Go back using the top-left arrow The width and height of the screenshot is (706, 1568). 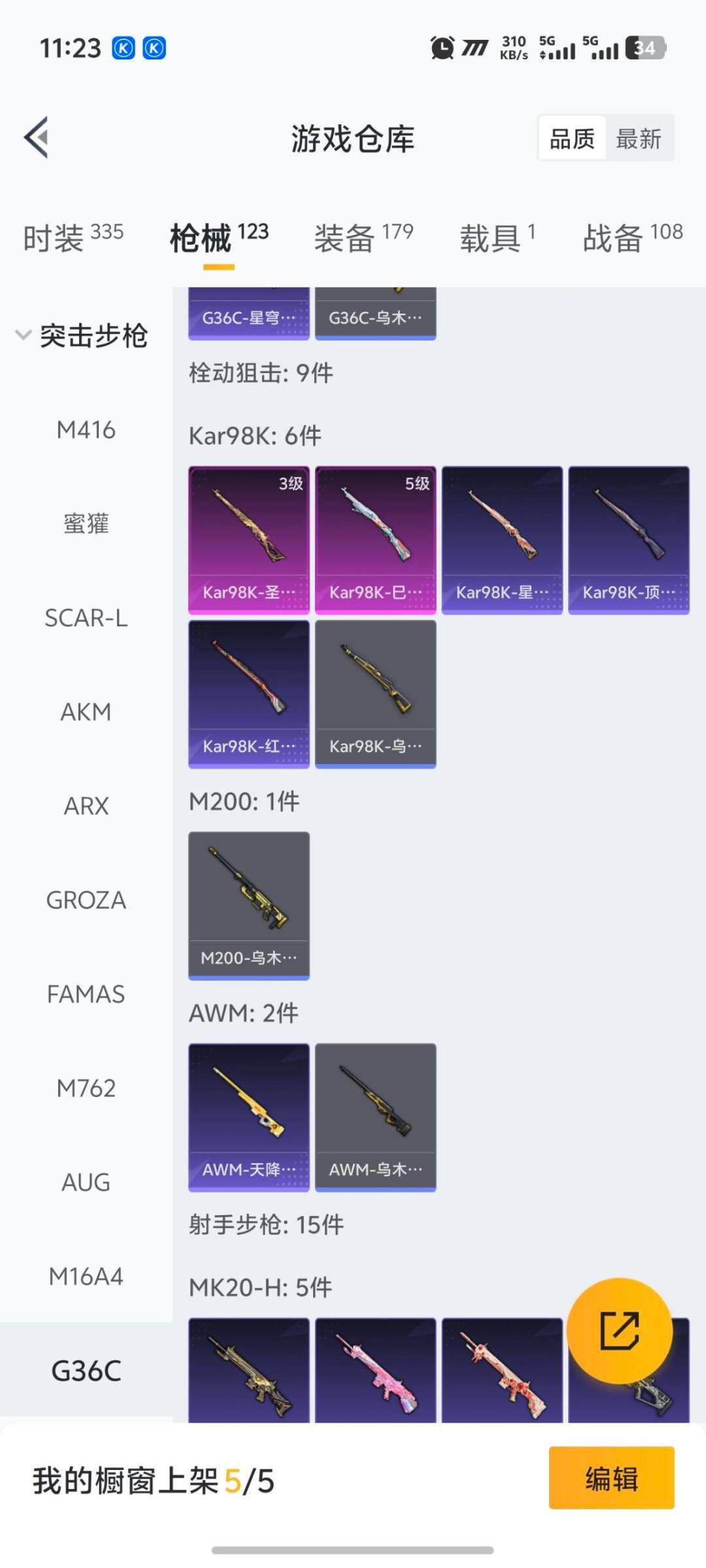pos(37,137)
